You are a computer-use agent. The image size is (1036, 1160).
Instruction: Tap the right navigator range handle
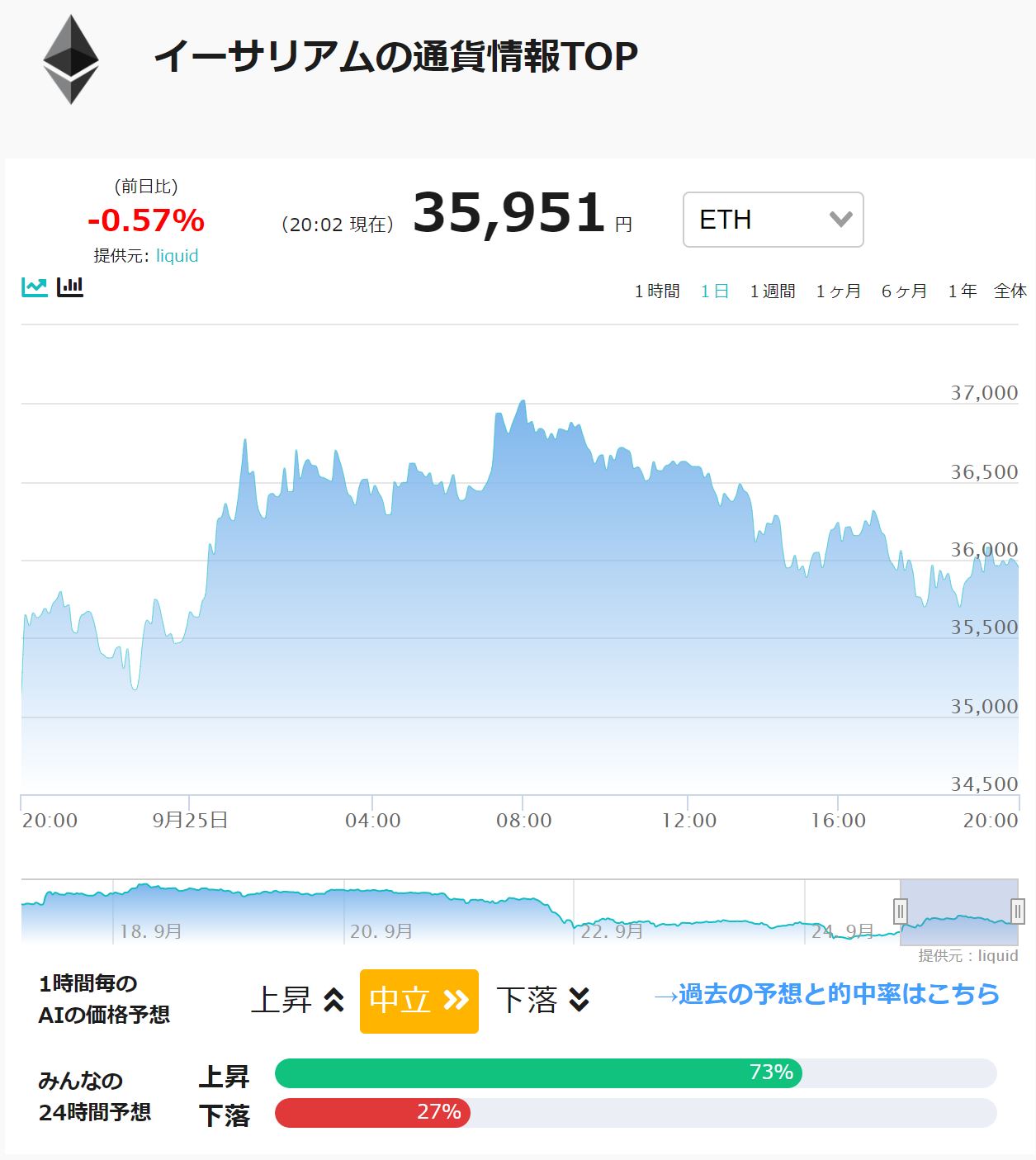[x=1018, y=911]
